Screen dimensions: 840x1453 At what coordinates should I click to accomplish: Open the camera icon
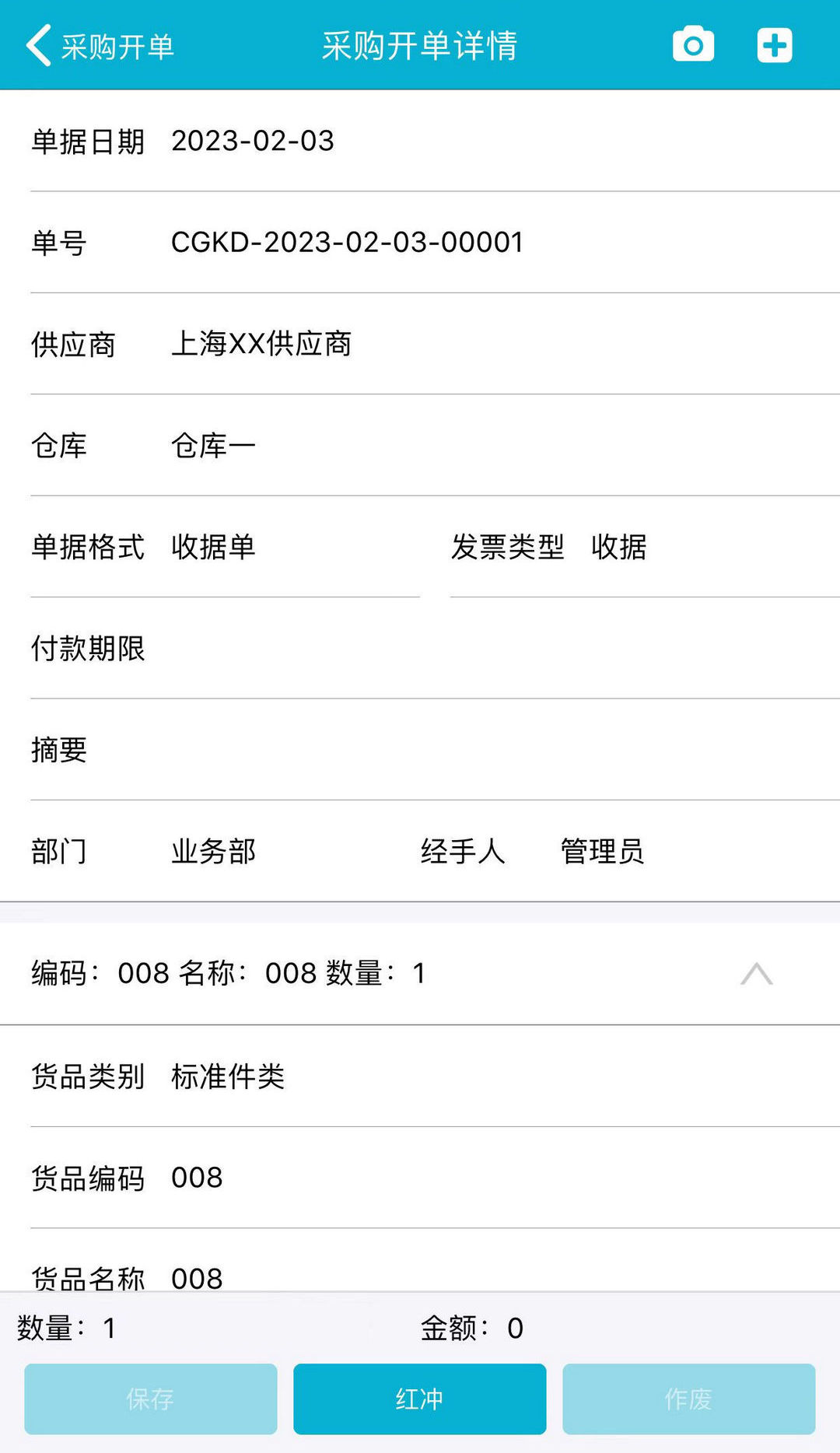coord(693,45)
